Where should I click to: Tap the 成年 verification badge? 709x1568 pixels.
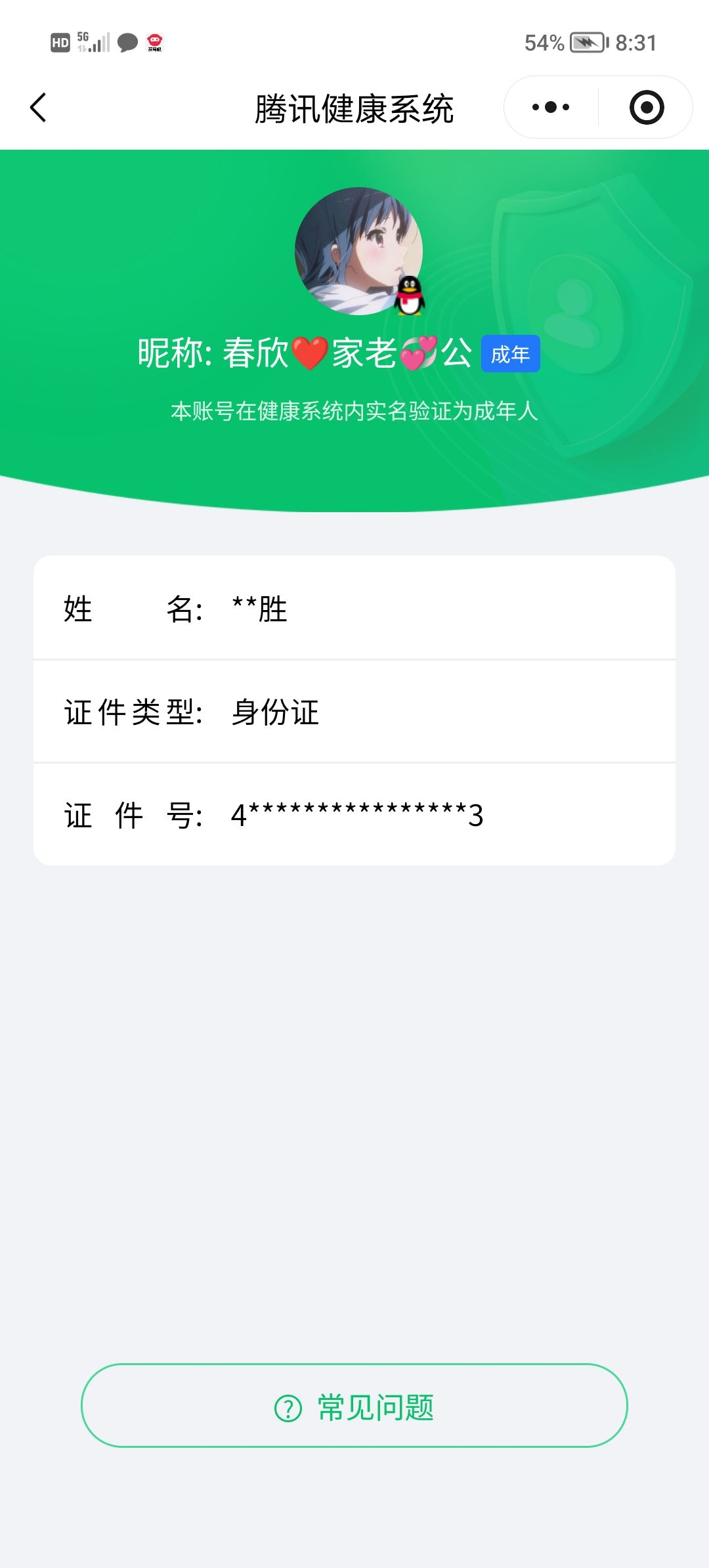(511, 353)
